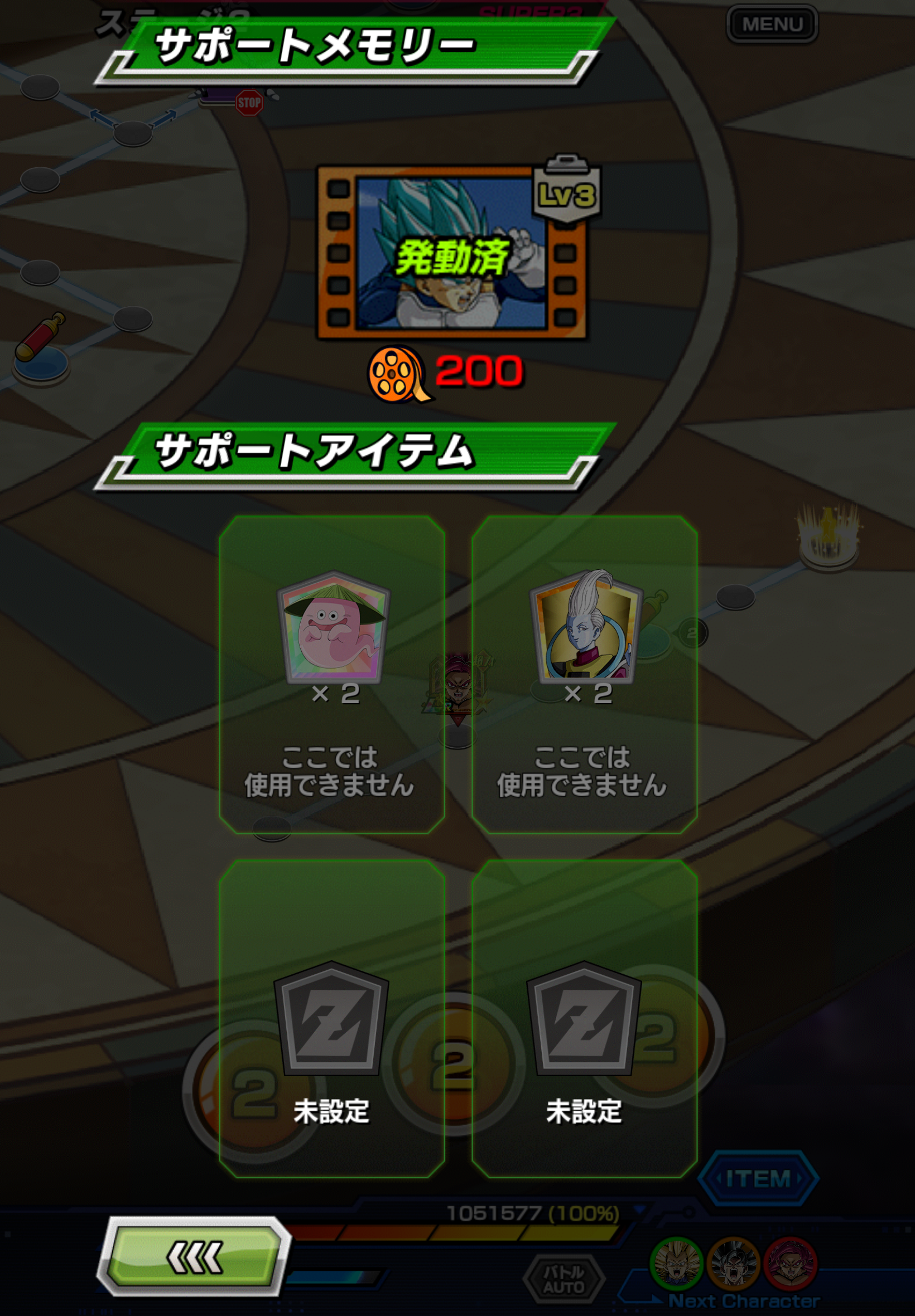
Task: Toggle the バトル AUTO button
Action: 564,1279
